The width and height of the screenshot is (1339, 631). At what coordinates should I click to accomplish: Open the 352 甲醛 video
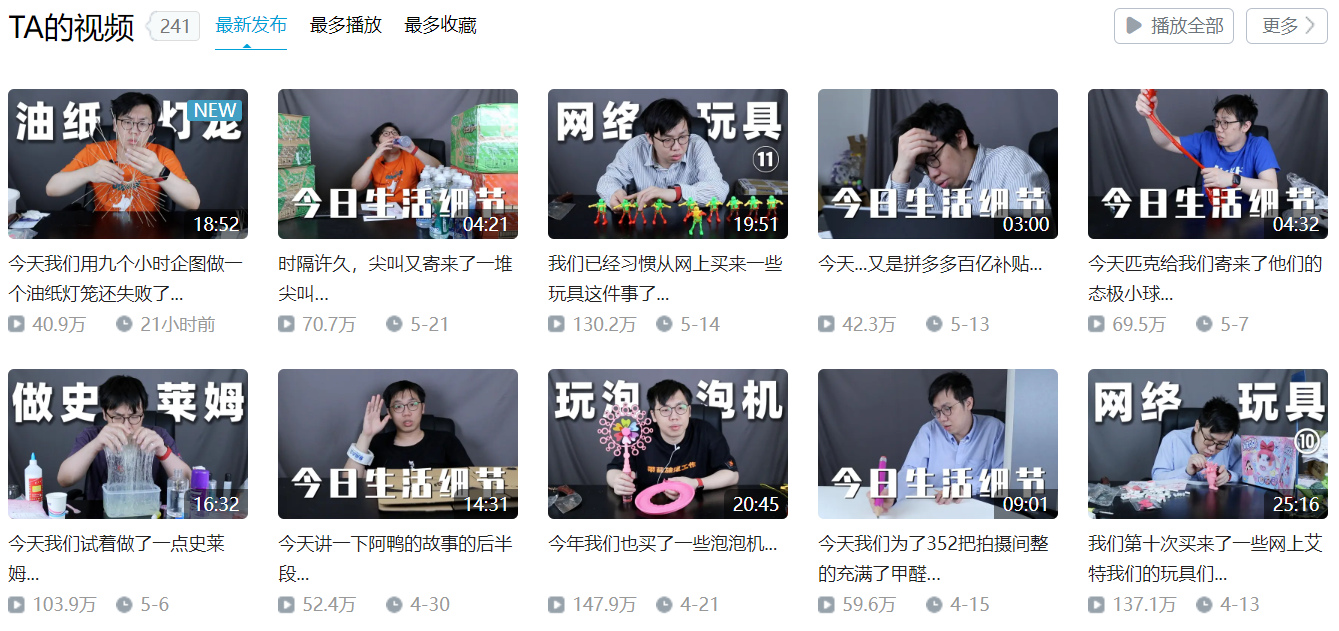pos(938,444)
